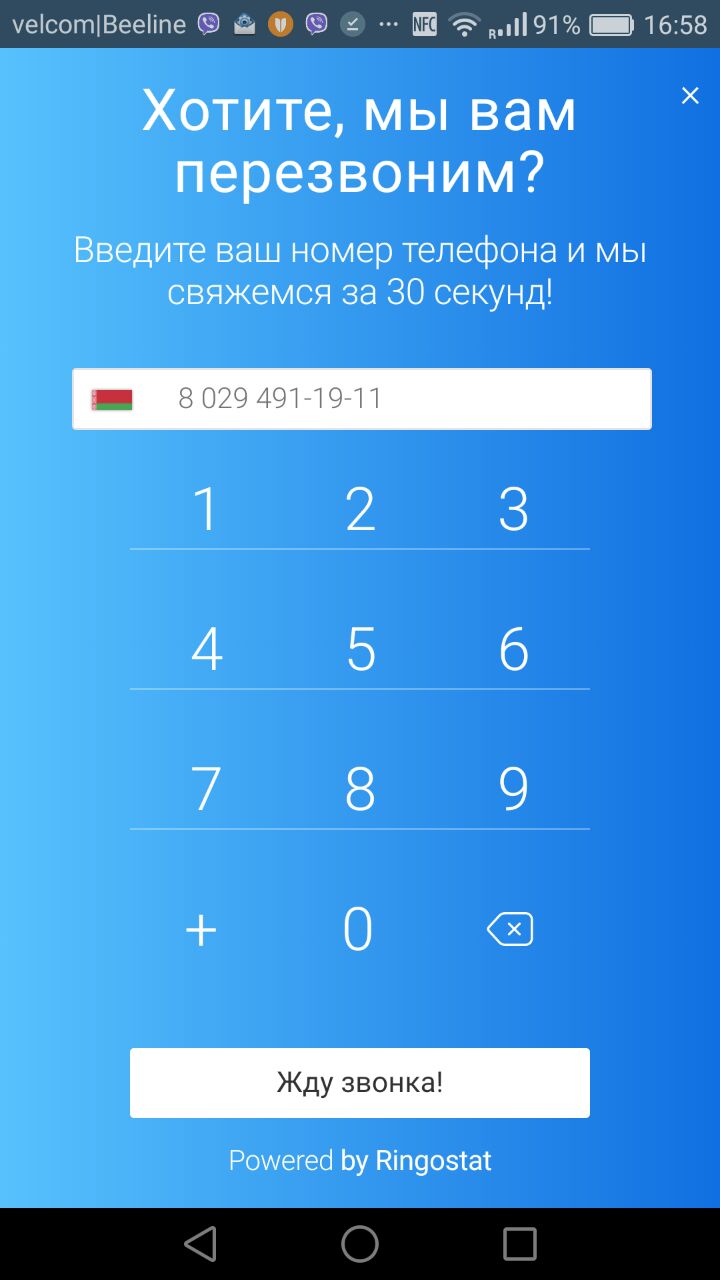Delete last digit with backspace key

(x=510, y=930)
